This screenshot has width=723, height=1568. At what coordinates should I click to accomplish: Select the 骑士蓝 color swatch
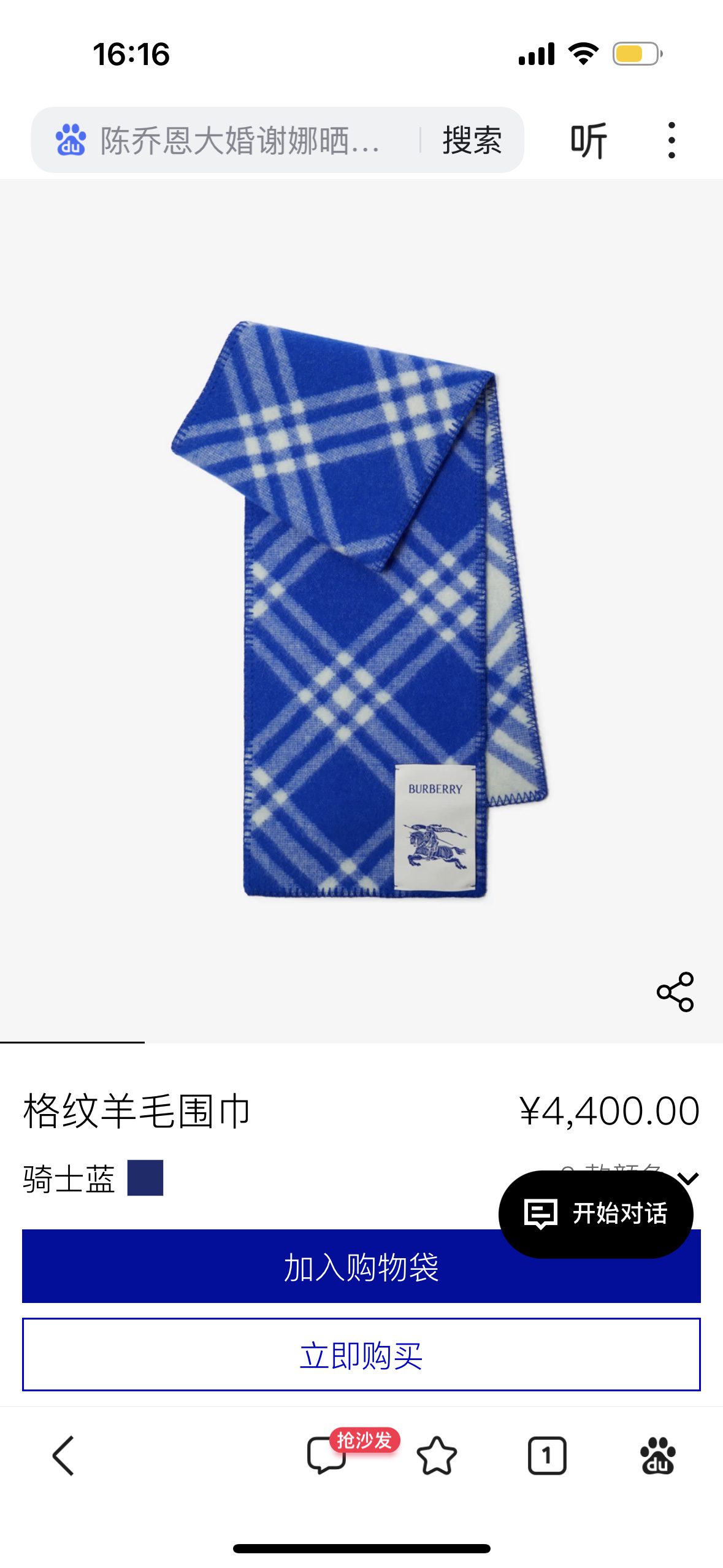145,1178
